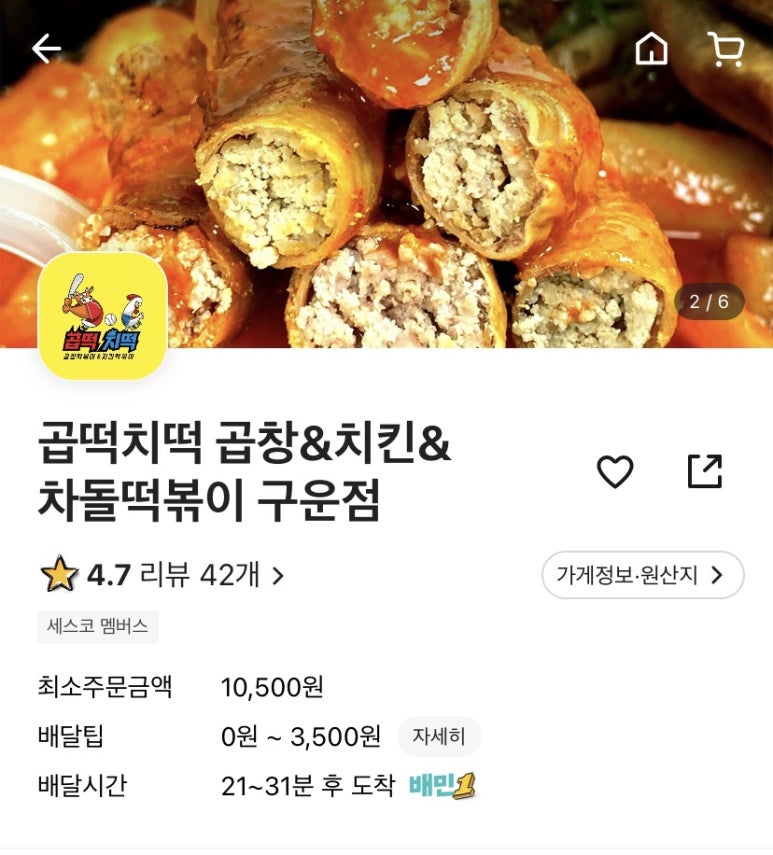The image size is (773, 855).
Task: Add this store to favorites with heart
Action: (x=615, y=471)
